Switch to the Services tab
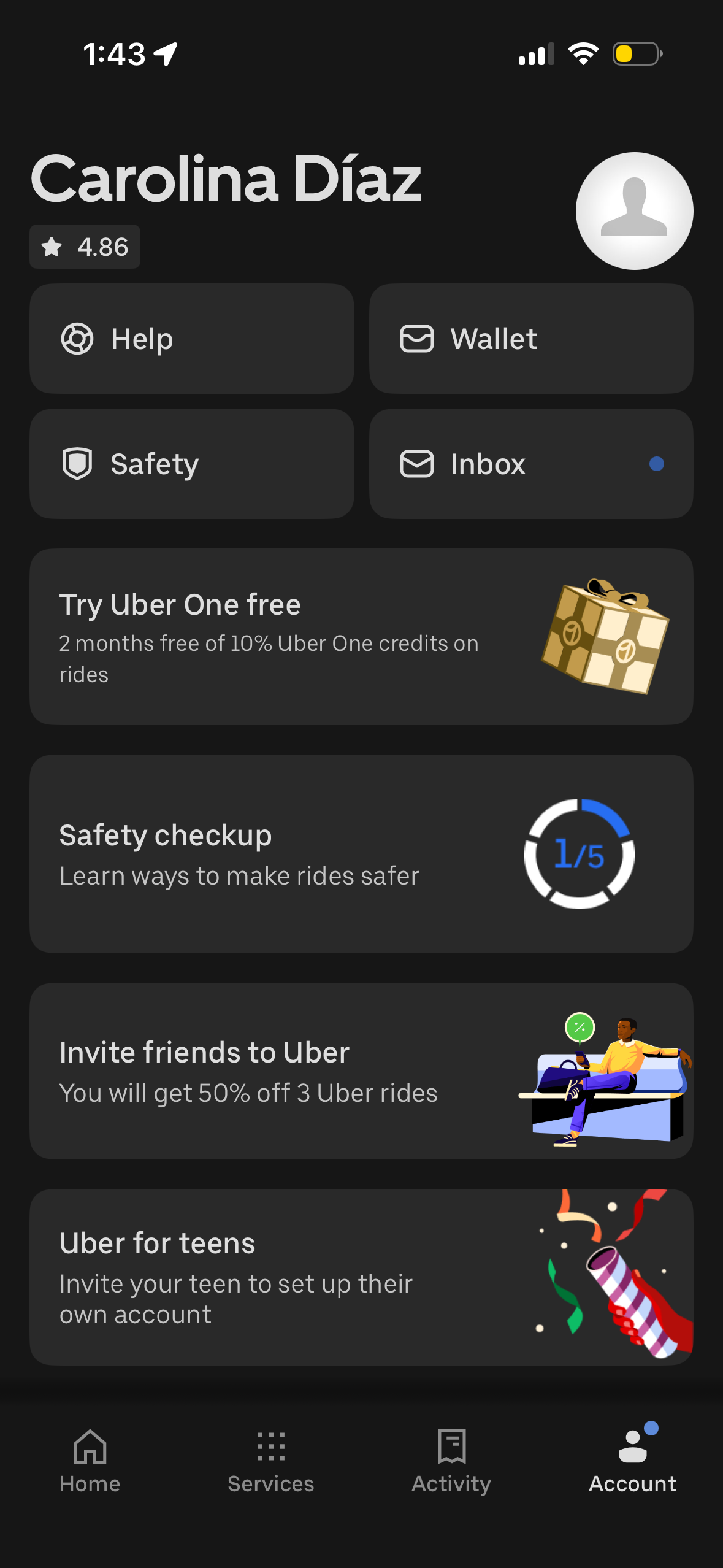This screenshot has width=723, height=1568. click(x=271, y=1461)
